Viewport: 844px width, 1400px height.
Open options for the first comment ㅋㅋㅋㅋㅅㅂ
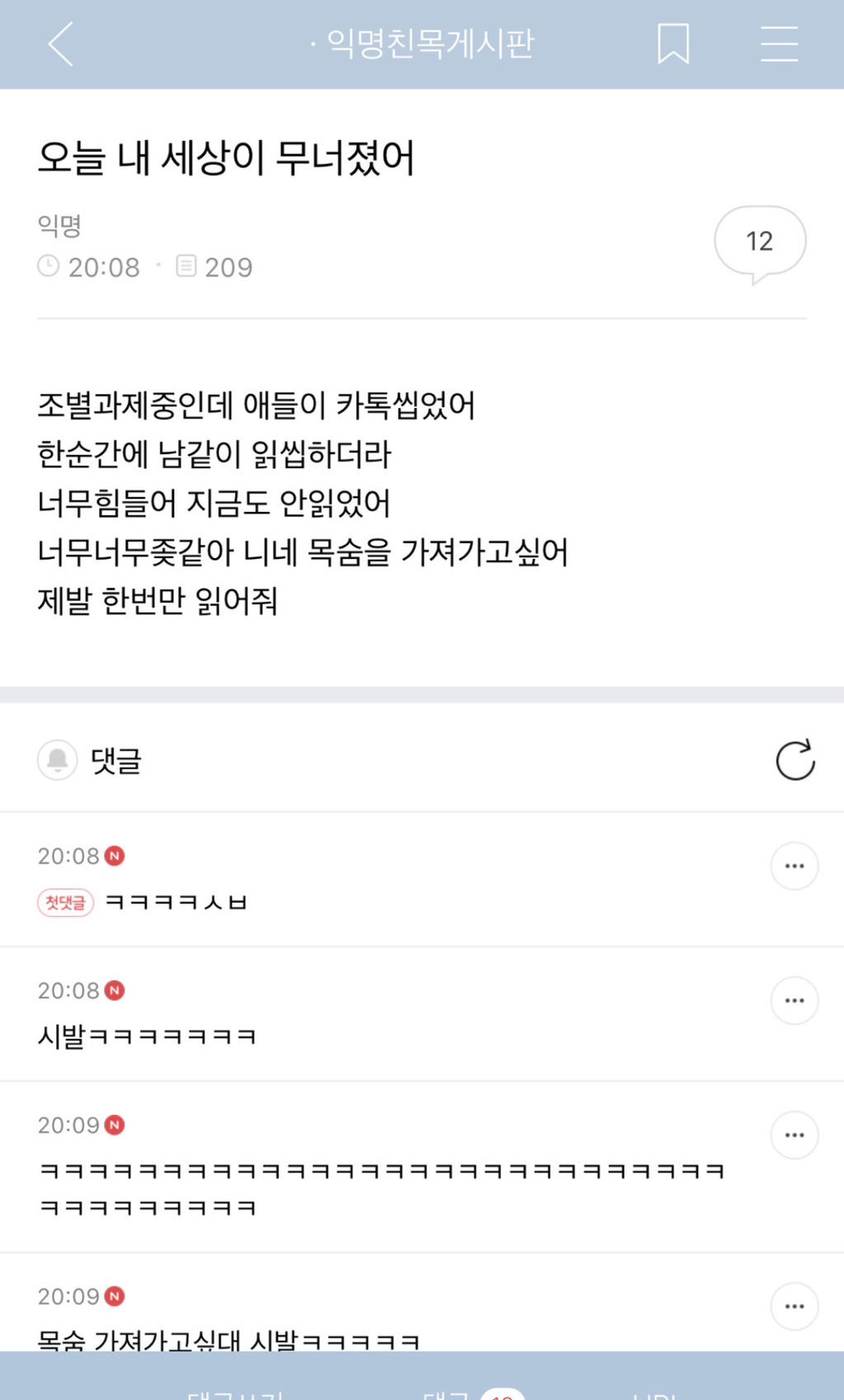coord(795,866)
